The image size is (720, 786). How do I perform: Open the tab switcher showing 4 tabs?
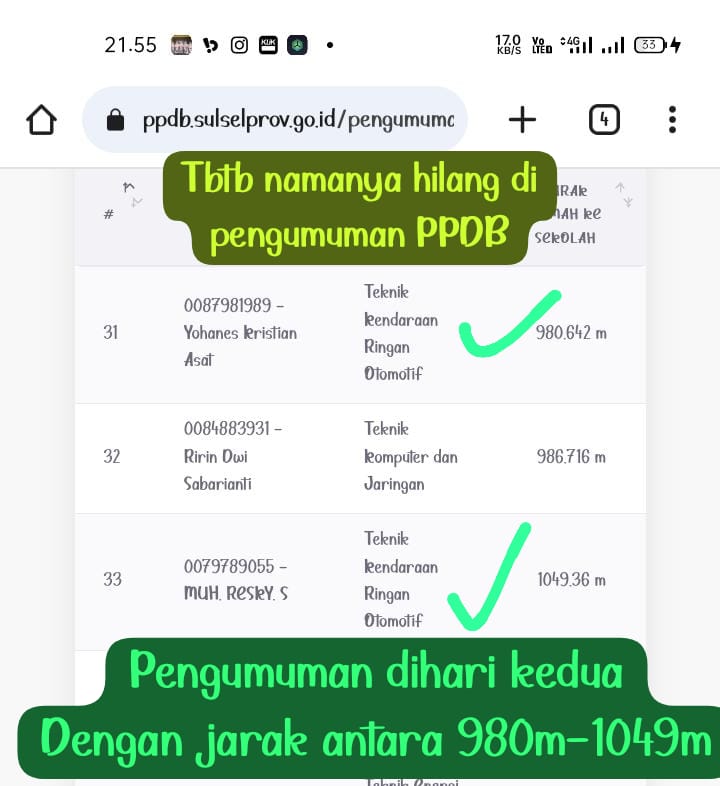coord(604,120)
